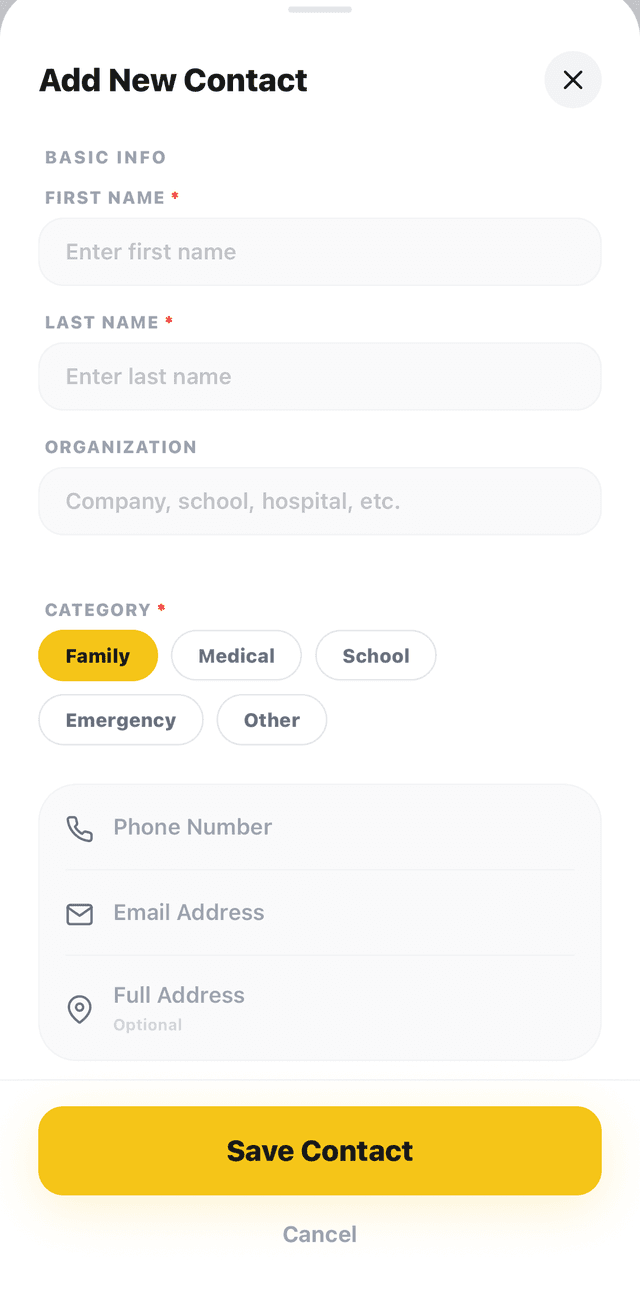This screenshot has width=640, height=1302.
Task: Close the Add New Contact sheet
Action: pyautogui.click(x=573, y=80)
